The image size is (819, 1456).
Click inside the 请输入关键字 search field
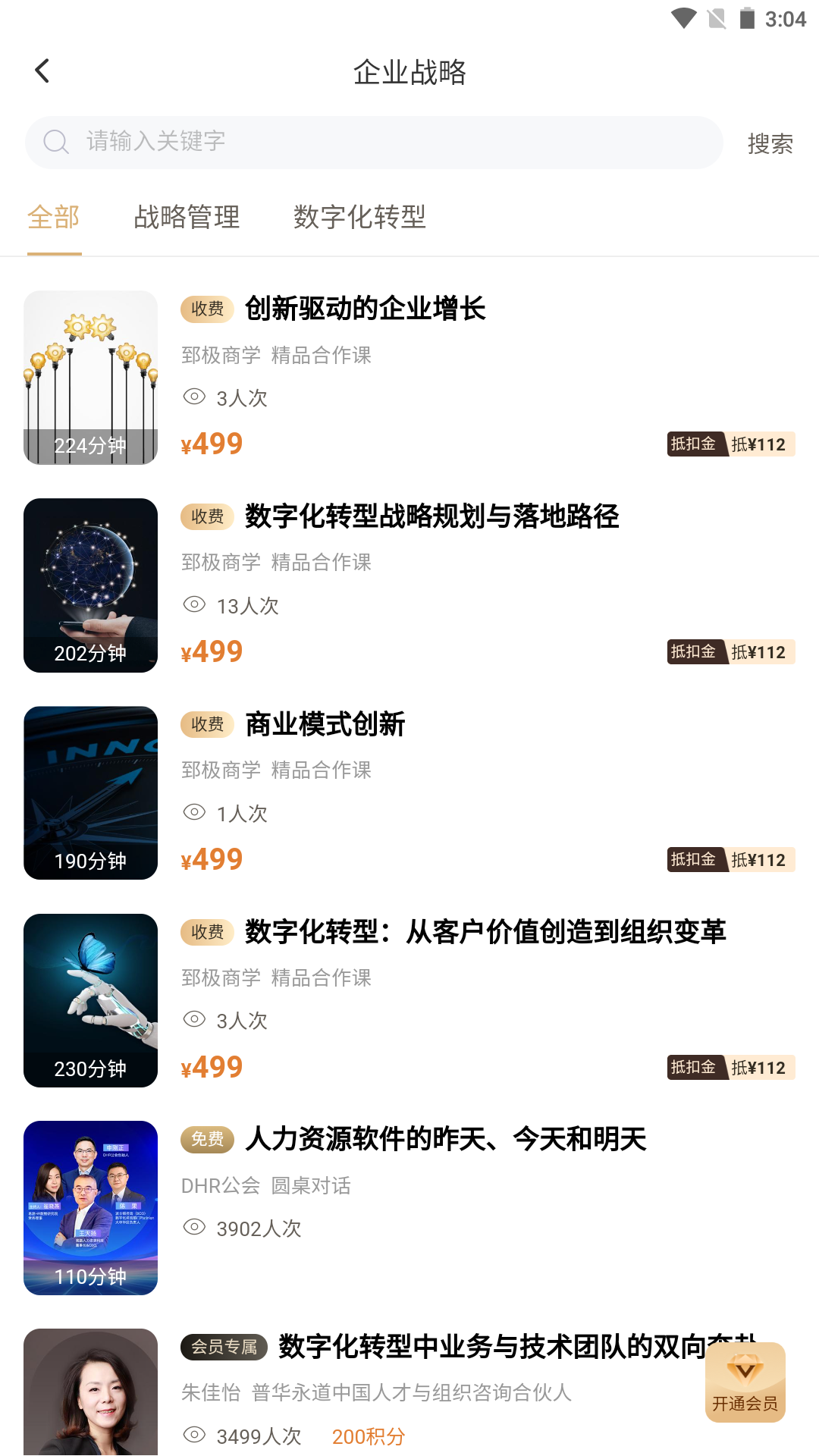(x=303, y=142)
